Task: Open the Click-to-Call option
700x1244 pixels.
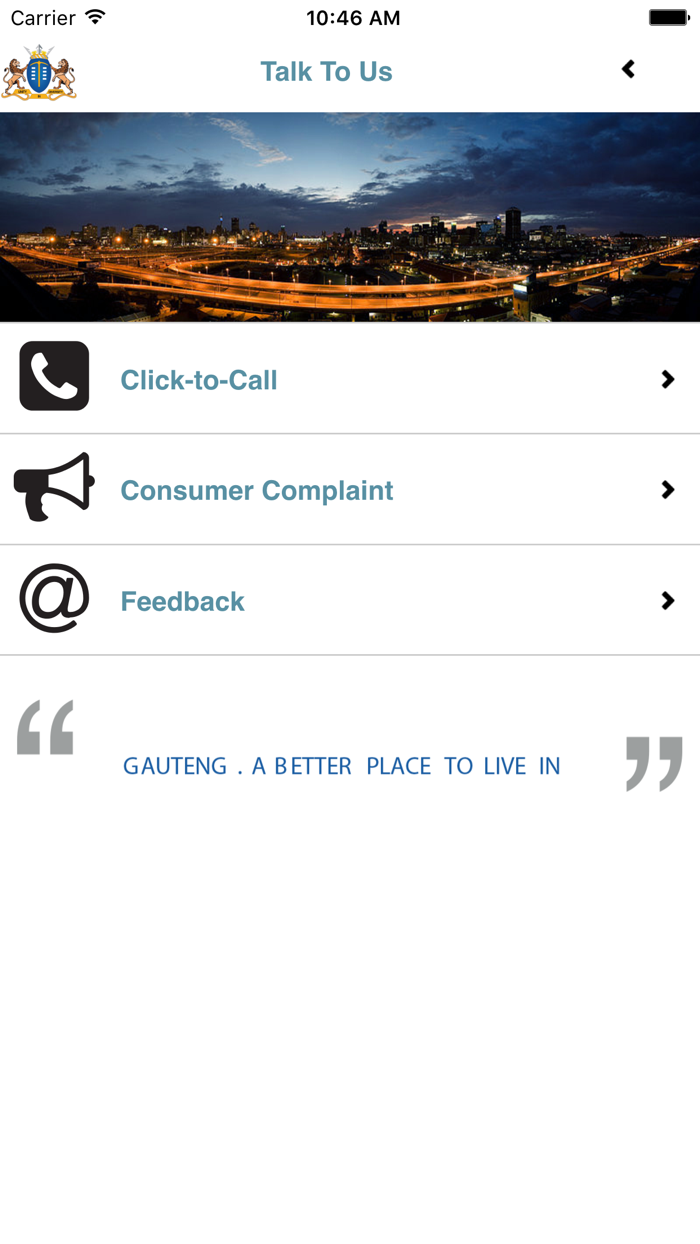Action: coord(350,379)
